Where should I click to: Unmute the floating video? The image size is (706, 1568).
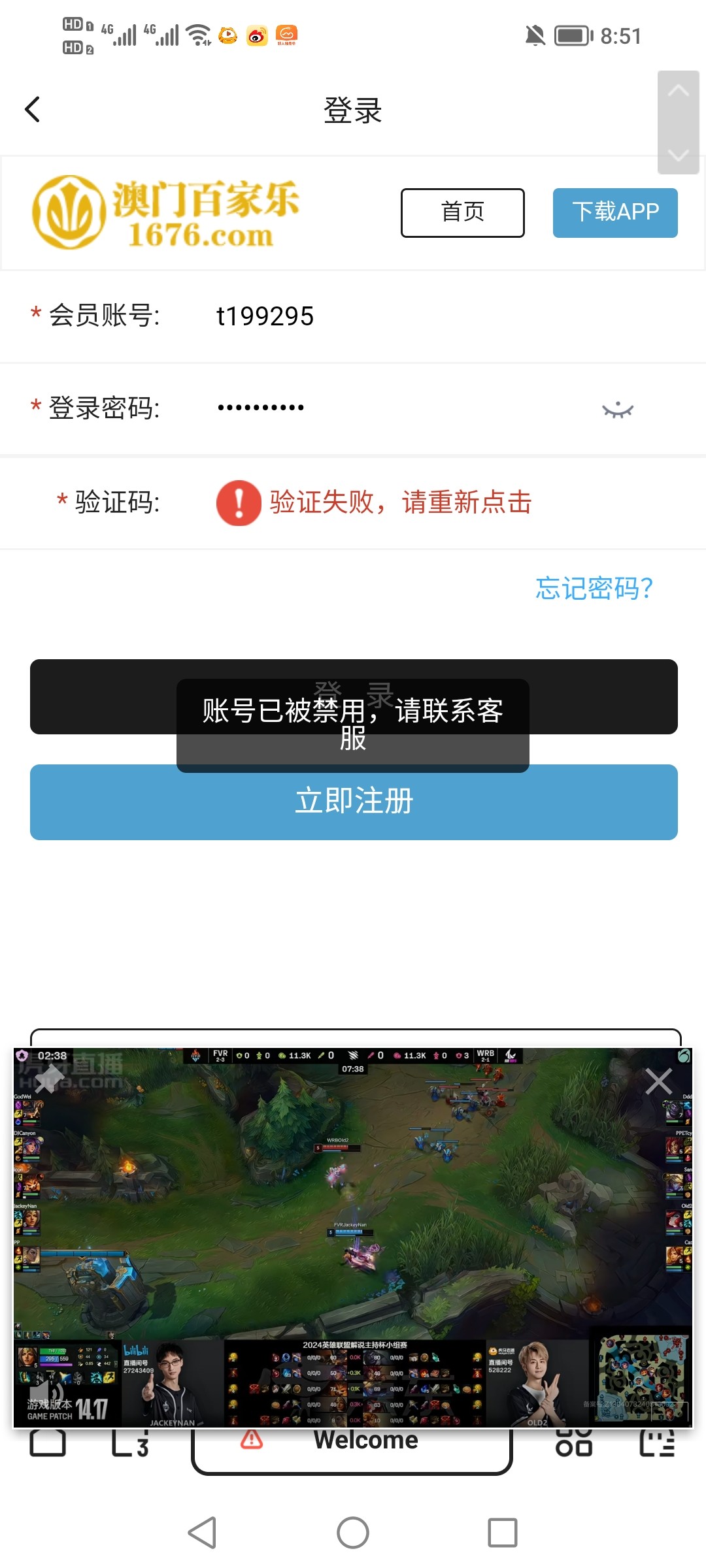pyautogui.click(x=47, y=1394)
